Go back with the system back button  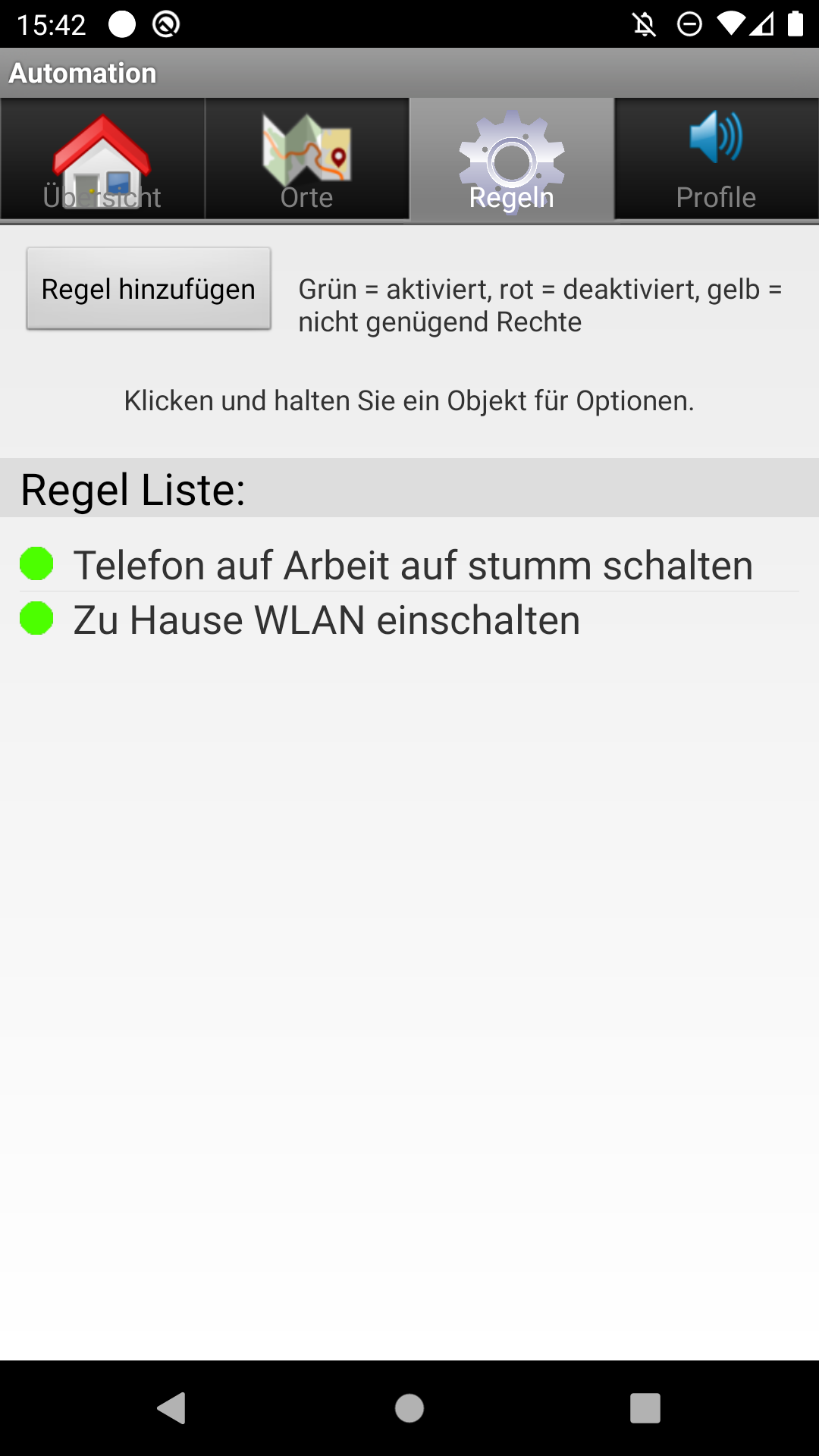coord(171,1408)
